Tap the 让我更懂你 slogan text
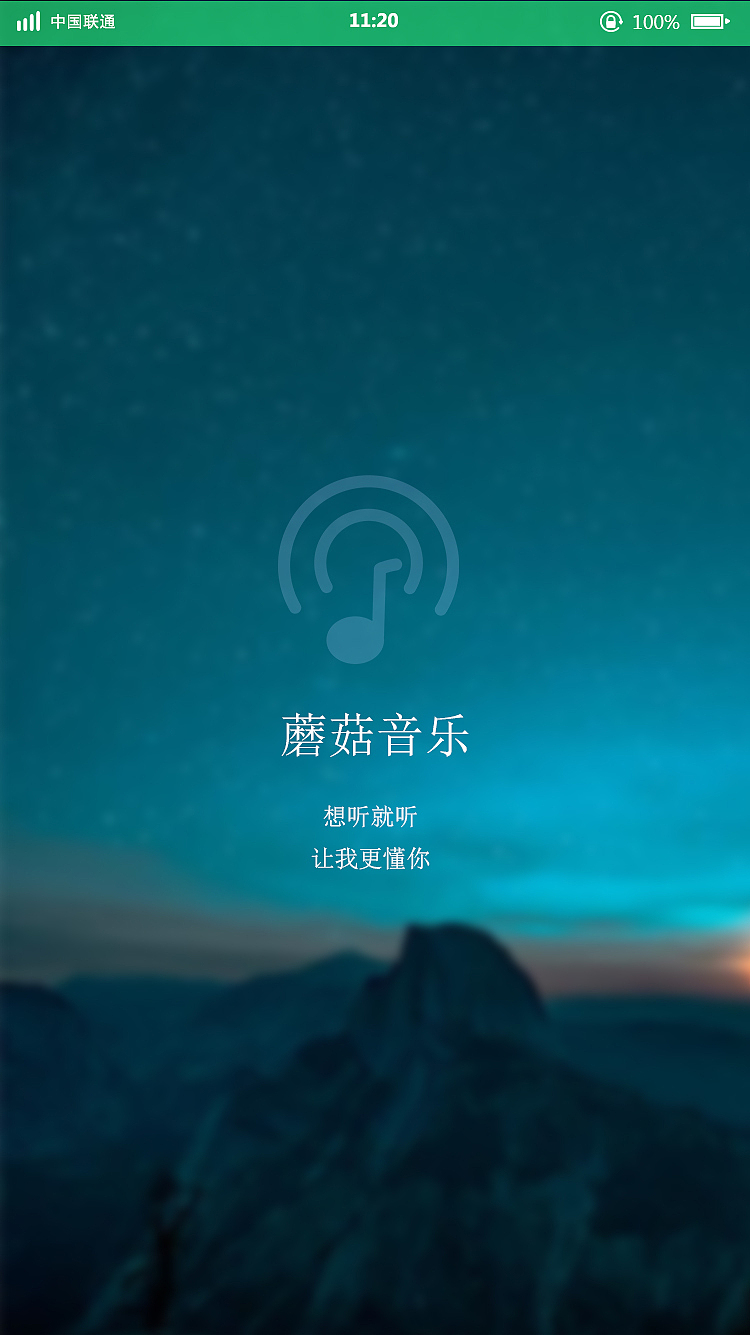 tap(371, 858)
